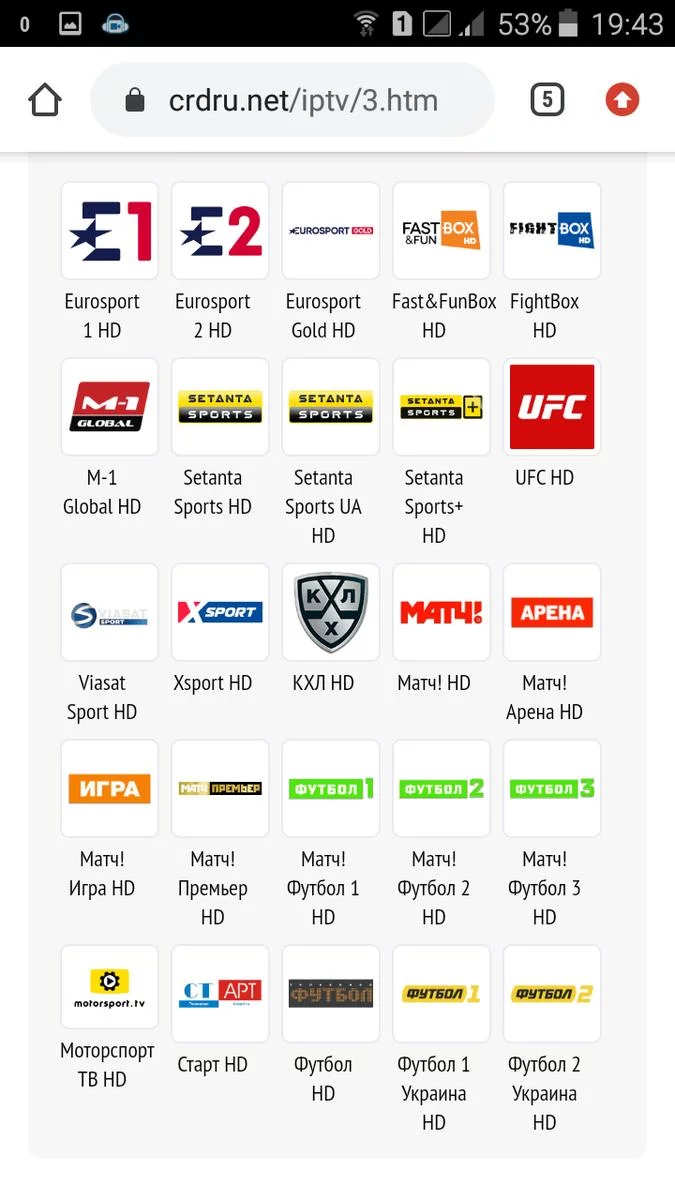Image resolution: width=675 pixels, height=1200 pixels.
Task: Open the Viasat Sport HD channel
Action: point(109,612)
